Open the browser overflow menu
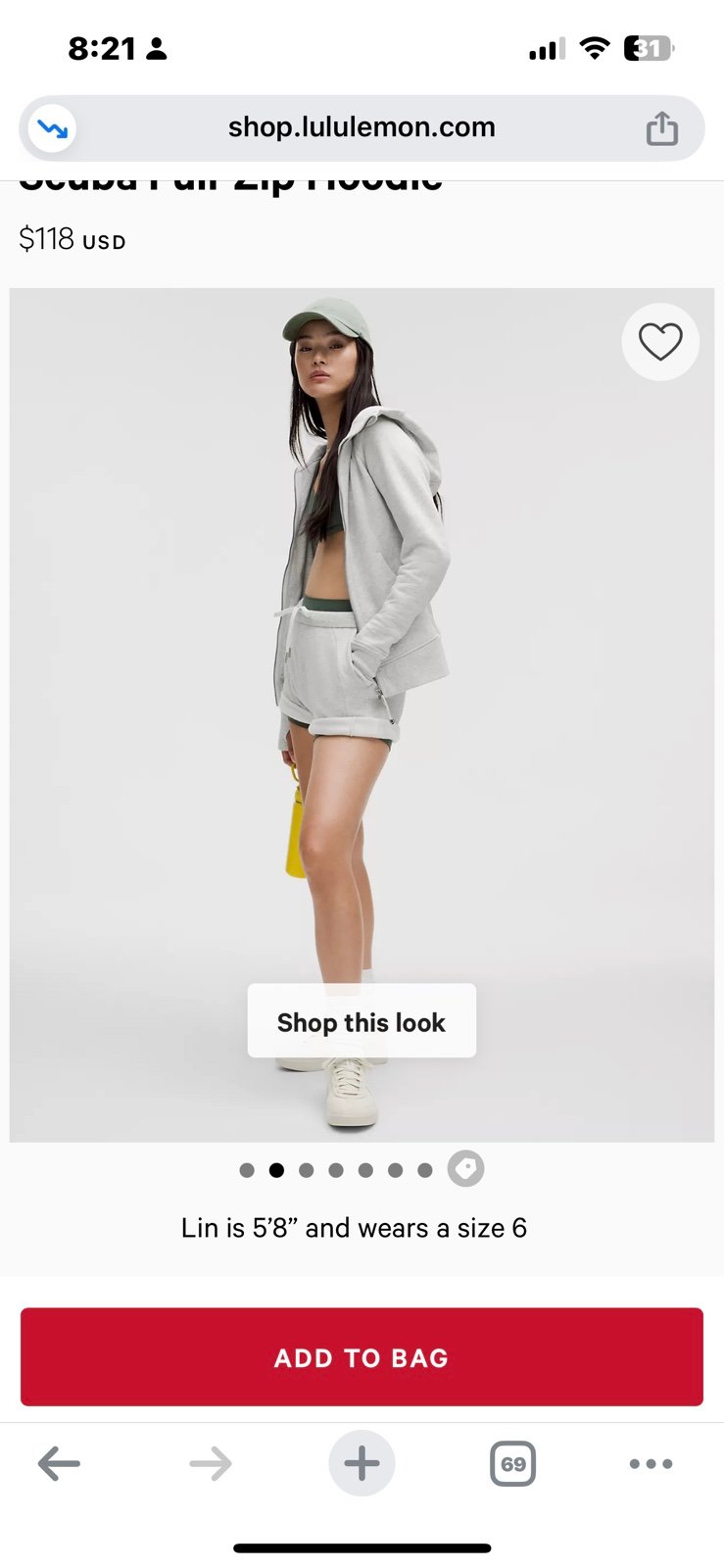724x1568 pixels. click(x=651, y=1464)
